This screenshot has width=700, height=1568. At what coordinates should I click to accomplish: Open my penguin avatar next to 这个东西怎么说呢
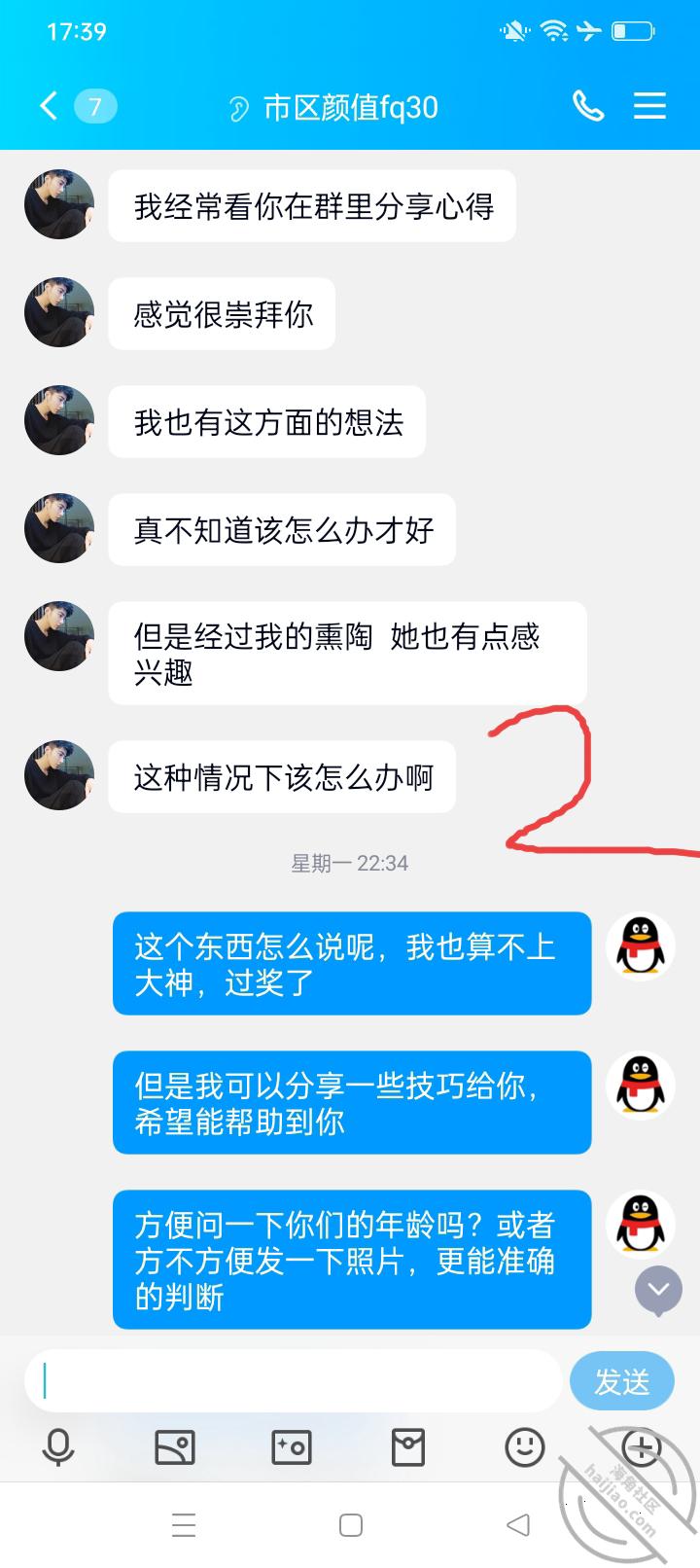click(641, 946)
